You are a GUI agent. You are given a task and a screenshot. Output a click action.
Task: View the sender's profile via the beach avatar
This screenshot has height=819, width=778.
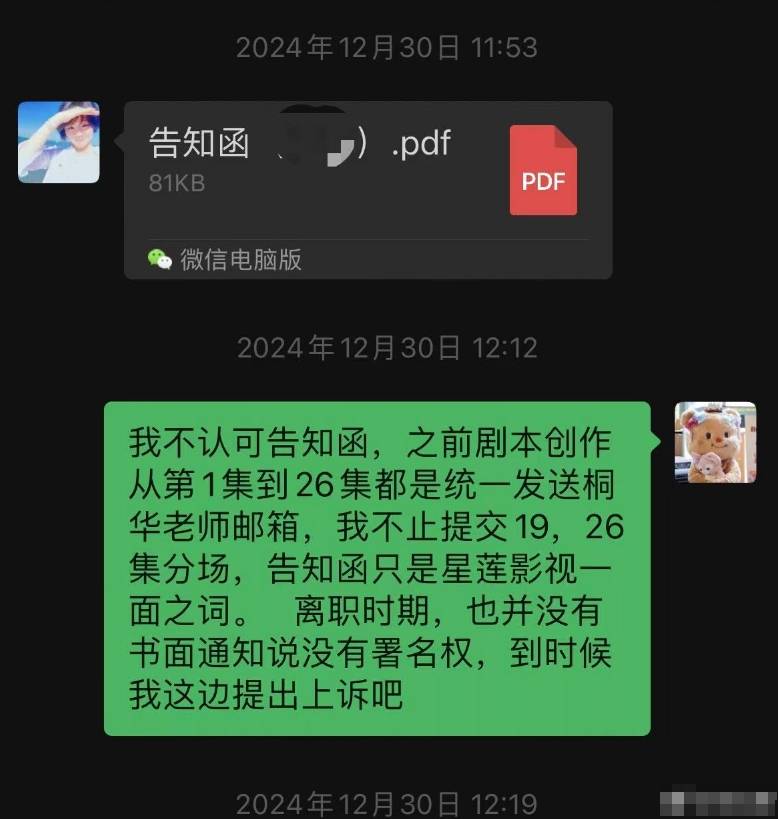(x=59, y=142)
